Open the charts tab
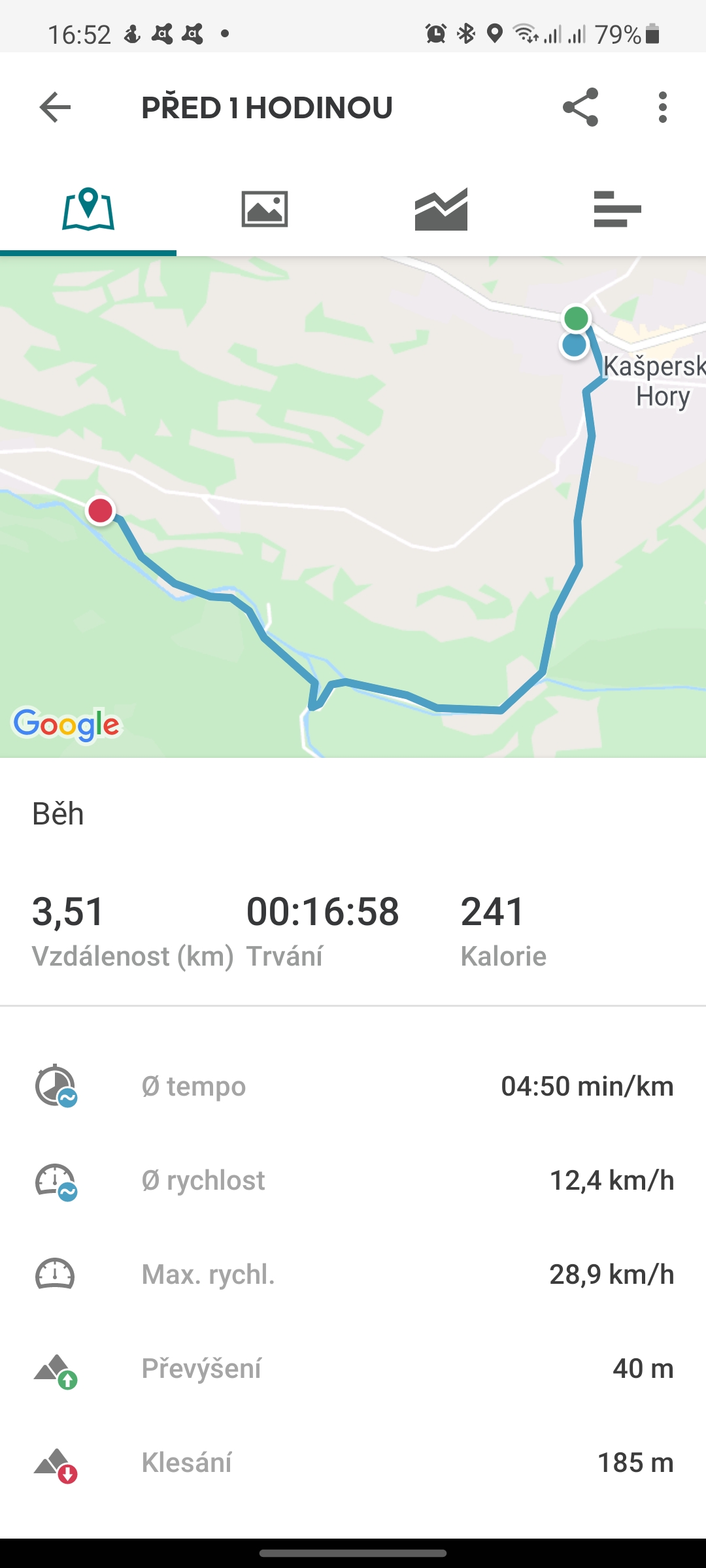The height and width of the screenshot is (1568, 706). [x=441, y=209]
